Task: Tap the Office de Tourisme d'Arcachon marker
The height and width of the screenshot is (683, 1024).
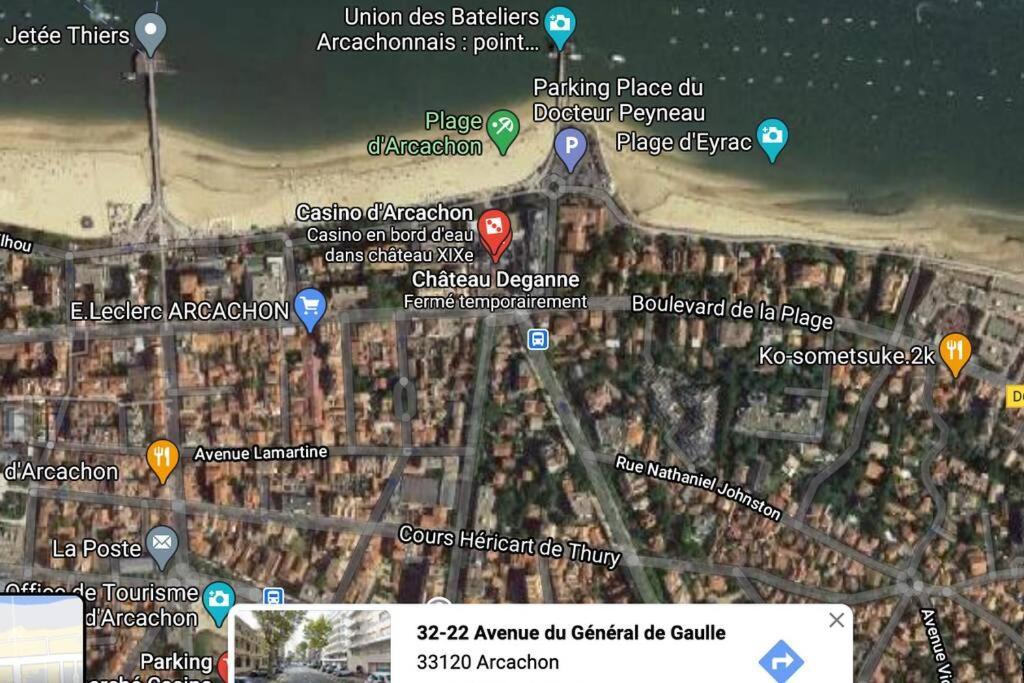Action: (x=219, y=600)
